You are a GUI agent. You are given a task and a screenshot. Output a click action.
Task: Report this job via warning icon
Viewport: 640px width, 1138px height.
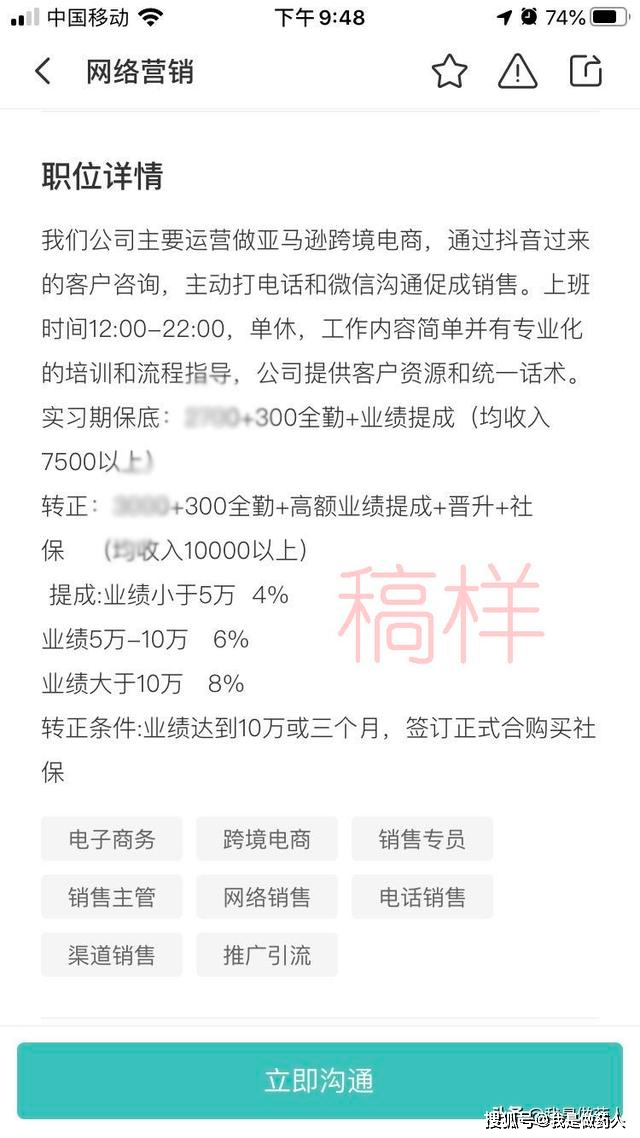point(517,72)
